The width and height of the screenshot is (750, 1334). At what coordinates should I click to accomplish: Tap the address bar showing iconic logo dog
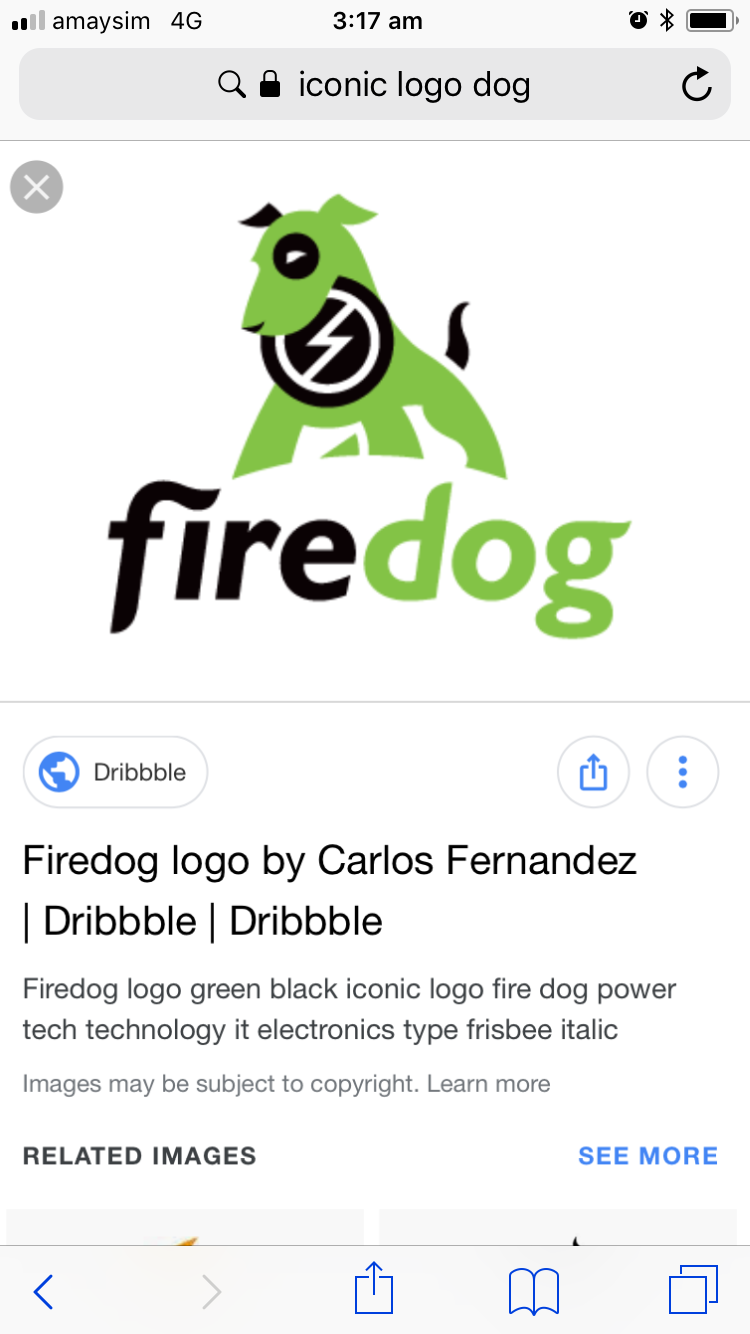point(375,85)
